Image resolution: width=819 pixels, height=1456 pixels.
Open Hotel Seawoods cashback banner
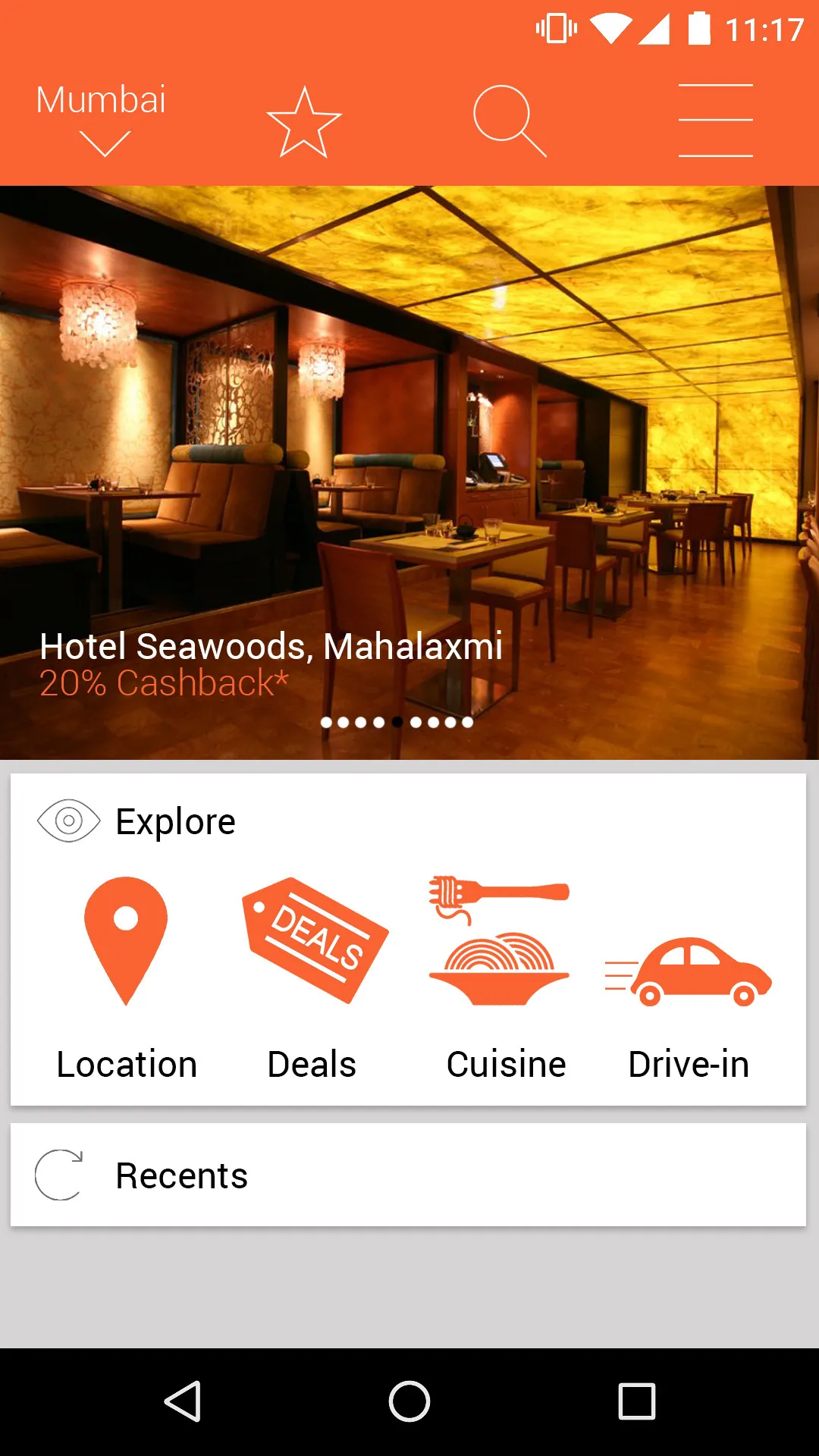click(409, 472)
